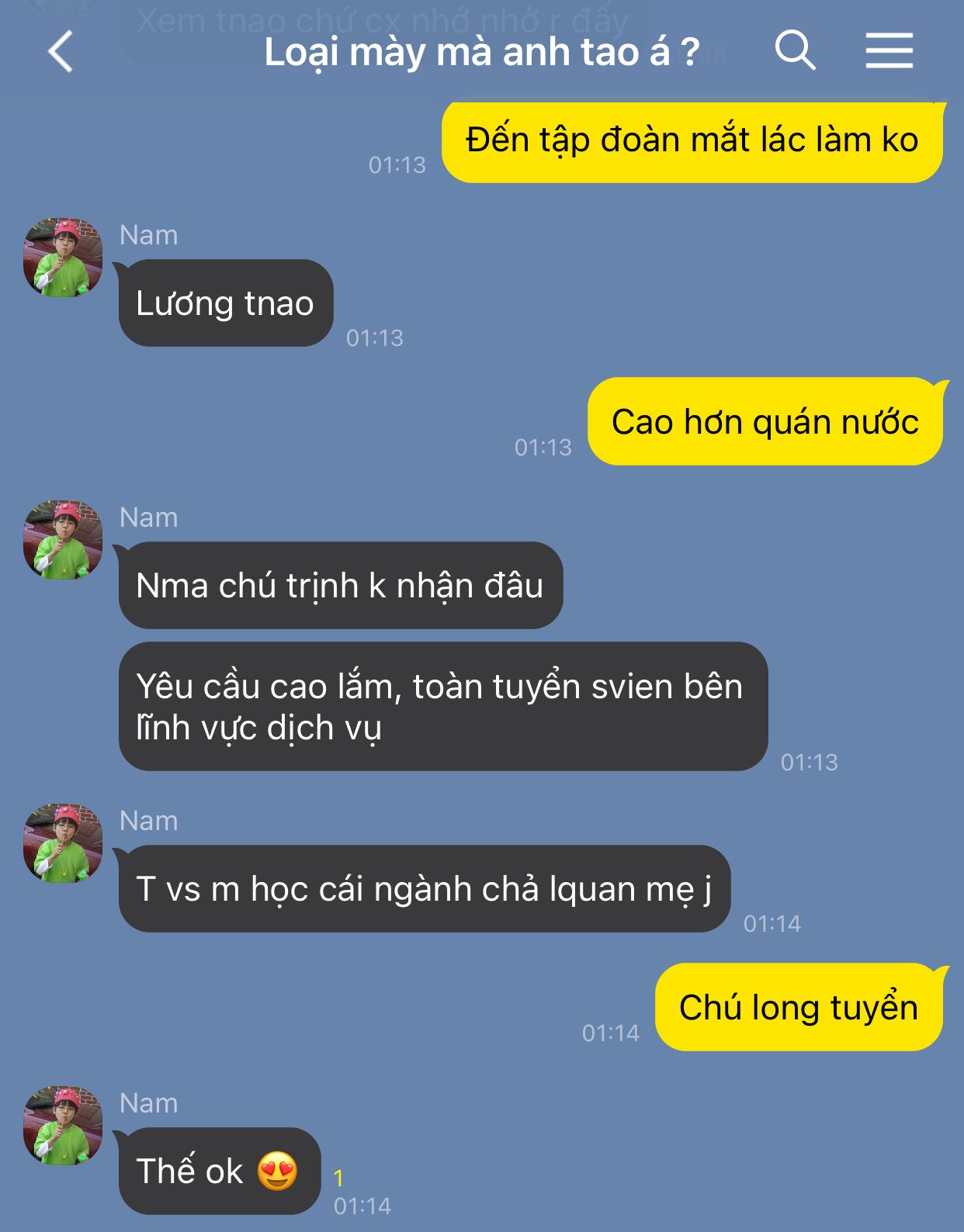Open Nam's avatar next to "Lương tnao"
964x1232 pixels.
tap(63, 258)
